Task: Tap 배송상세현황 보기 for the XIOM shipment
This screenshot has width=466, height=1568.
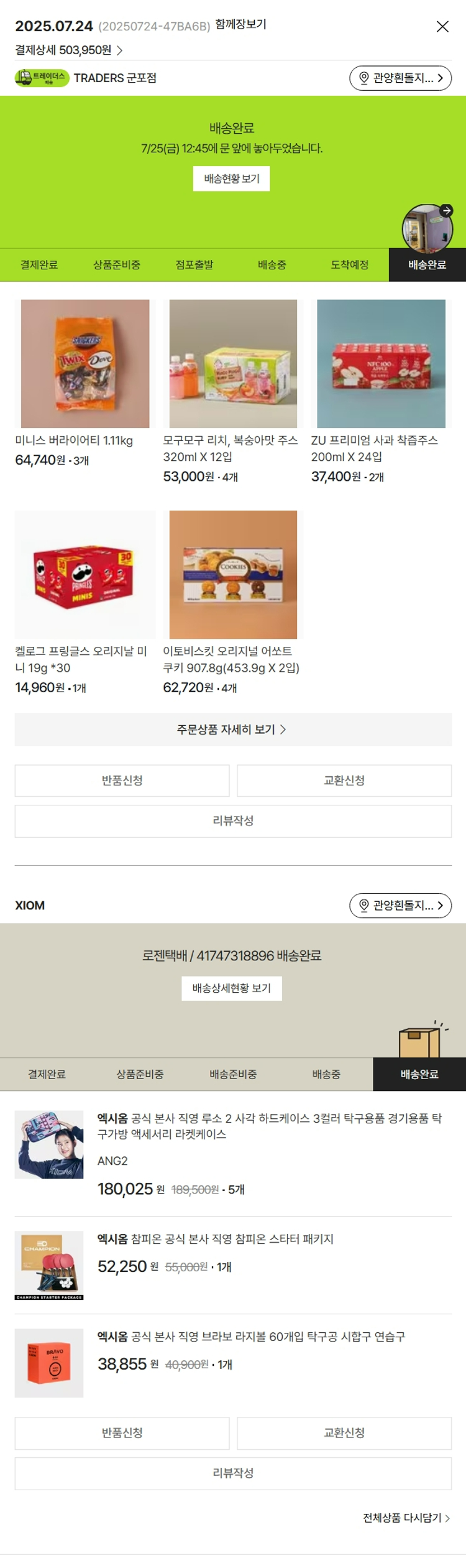Action: click(x=231, y=988)
